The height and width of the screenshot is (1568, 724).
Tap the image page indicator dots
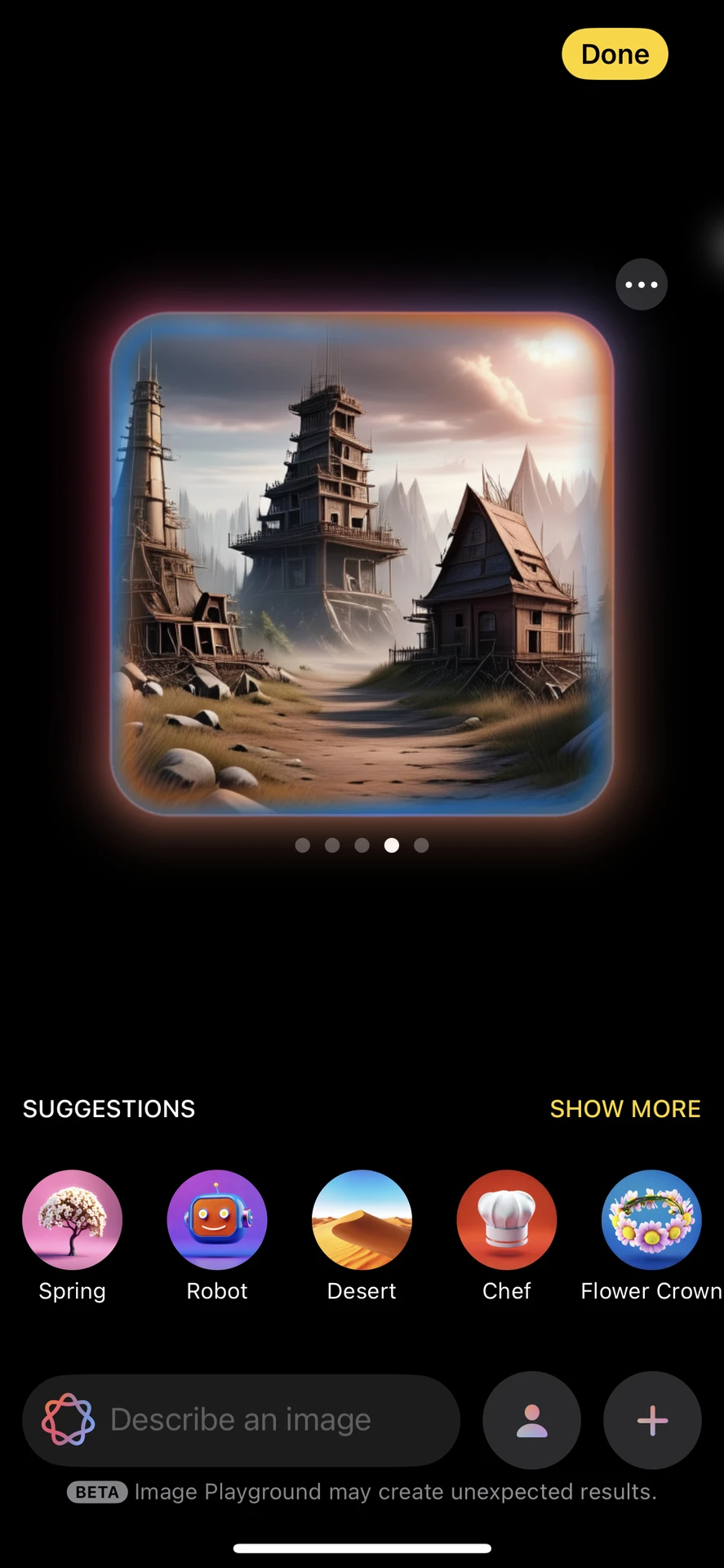pyautogui.click(x=362, y=845)
